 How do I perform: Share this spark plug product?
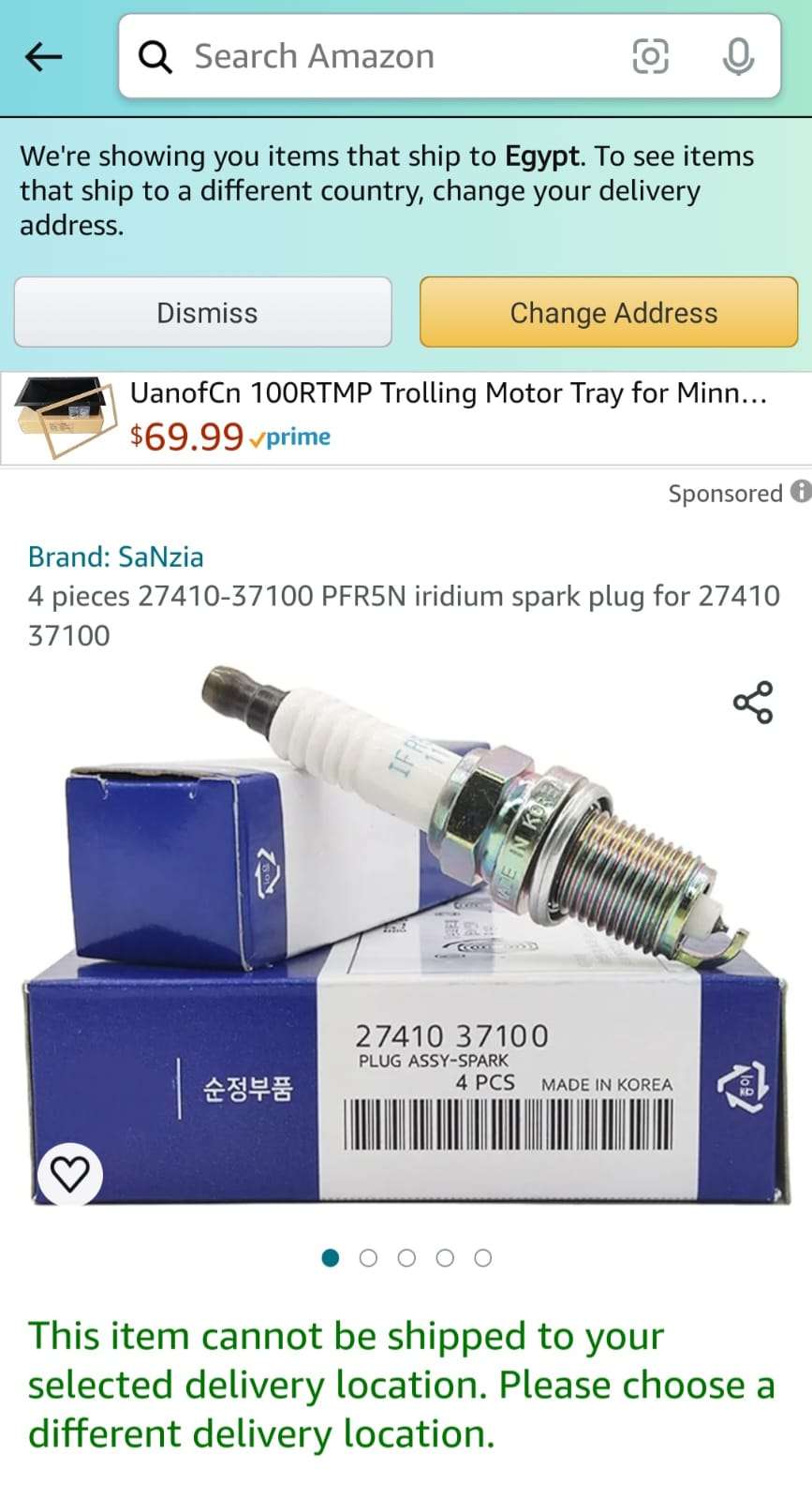(752, 703)
